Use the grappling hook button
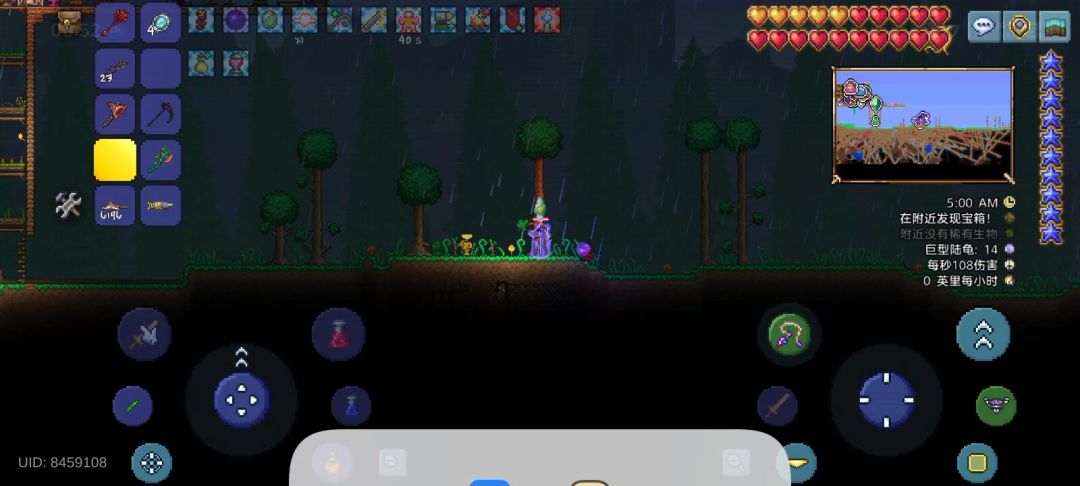Viewport: 1080px width, 486px height. coord(789,334)
